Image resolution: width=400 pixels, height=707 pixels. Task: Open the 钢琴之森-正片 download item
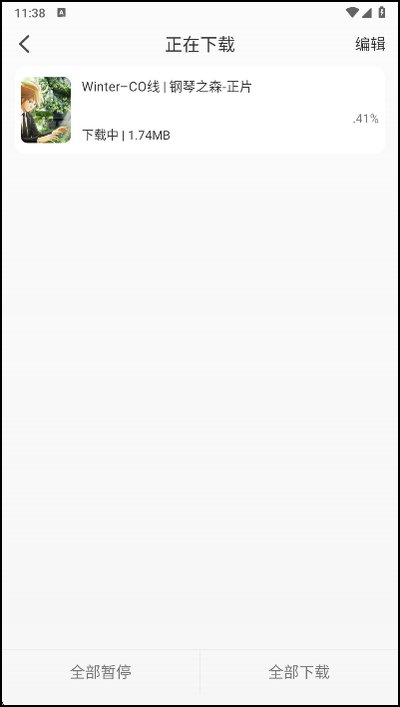pyautogui.click(x=200, y=110)
